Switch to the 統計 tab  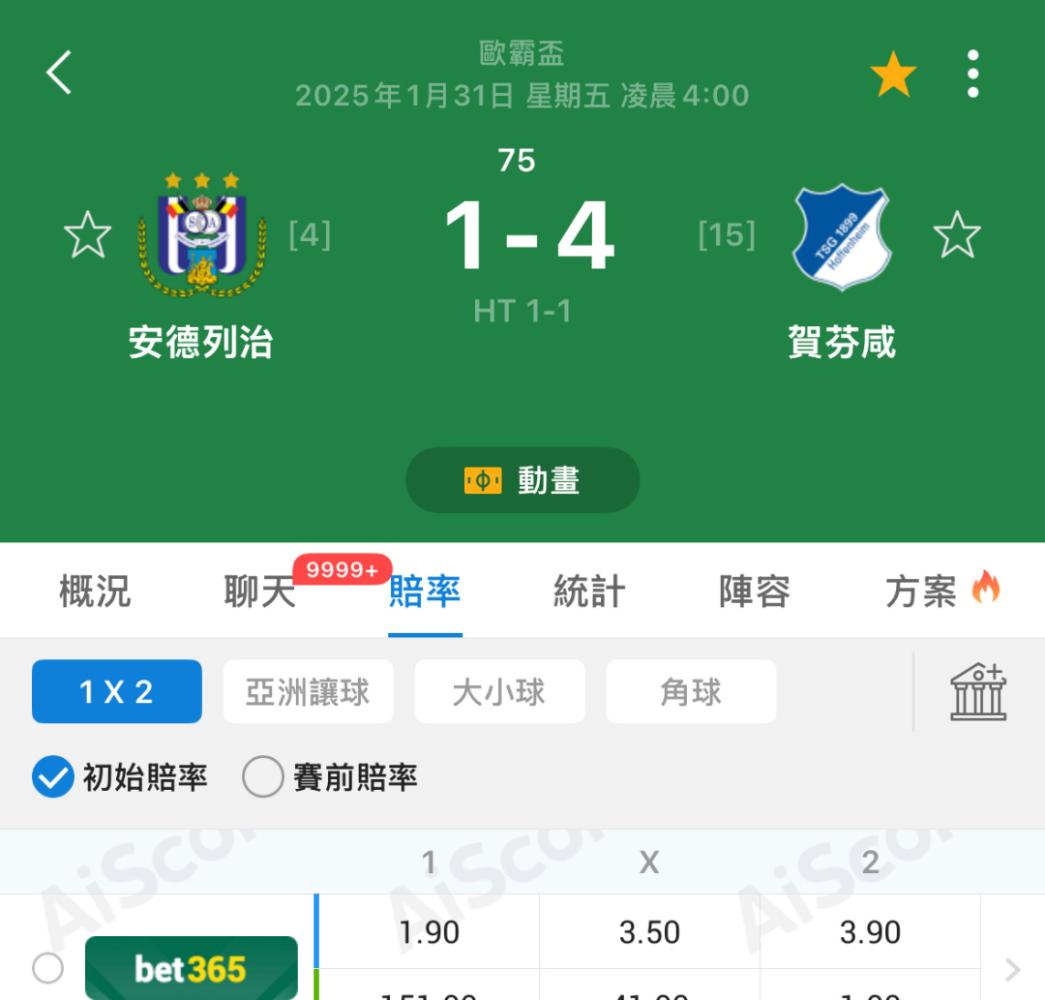coord(590,591)
